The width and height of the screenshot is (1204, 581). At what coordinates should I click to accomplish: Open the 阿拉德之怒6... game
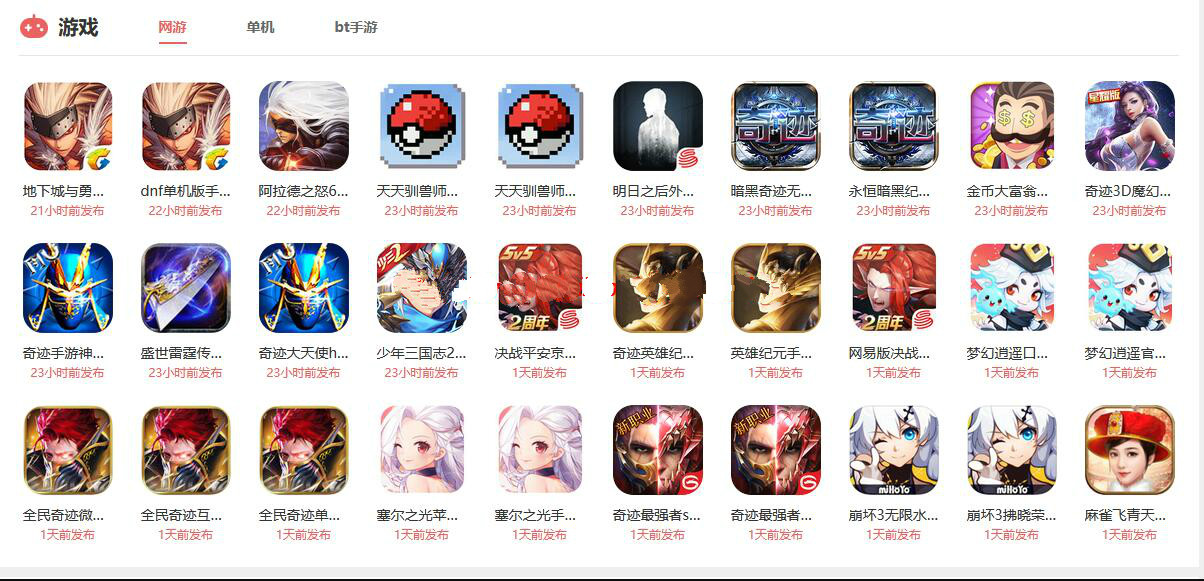point(304,127)
